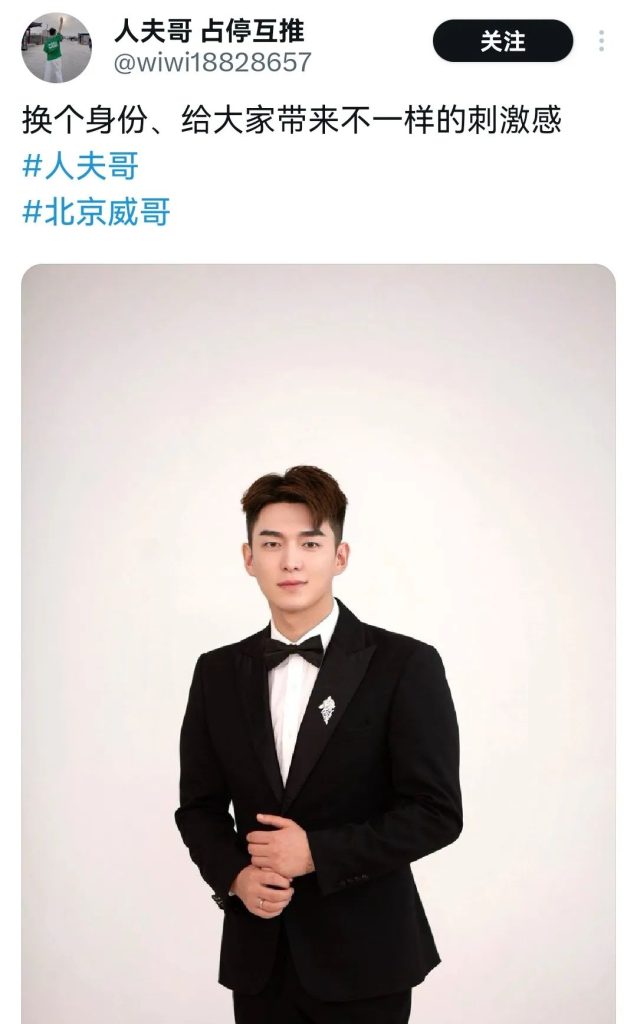Open the @wiwi18828657 profile name
637x1024 pixels.
(x=212, y=62)
